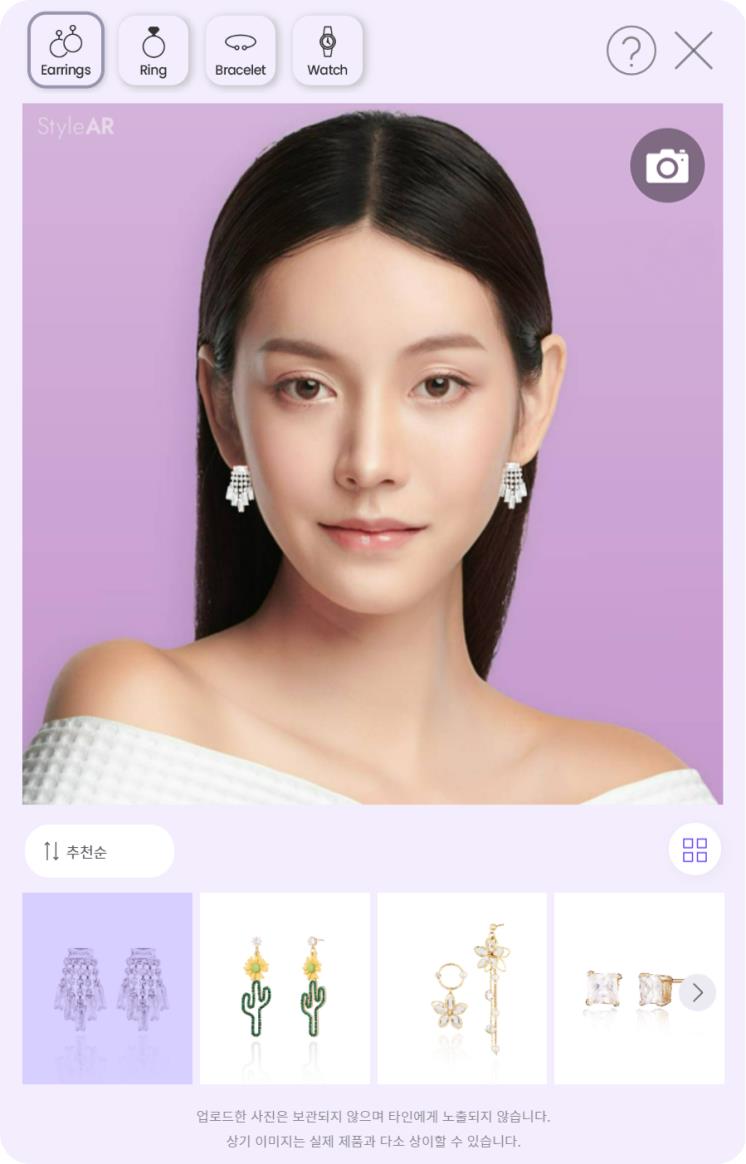The width and height of the screenshot is (746, 1164).
Task: Switch to the Ring category
Action: click(x=153, y=50)
